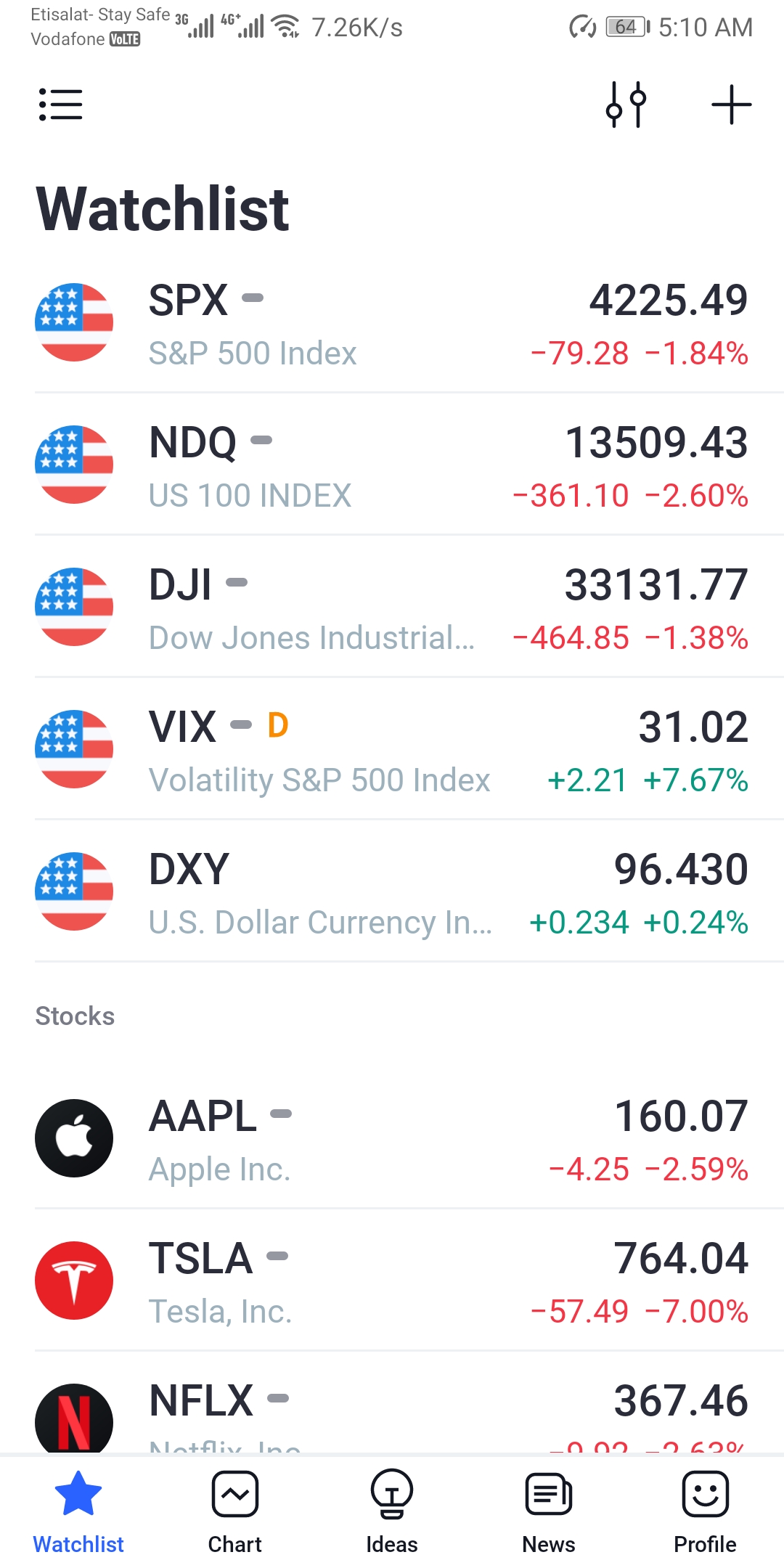The width and height of the screenshot is (784, 1568).
Task: Open the watchlist list menu icon
Action: click(60, 105)
